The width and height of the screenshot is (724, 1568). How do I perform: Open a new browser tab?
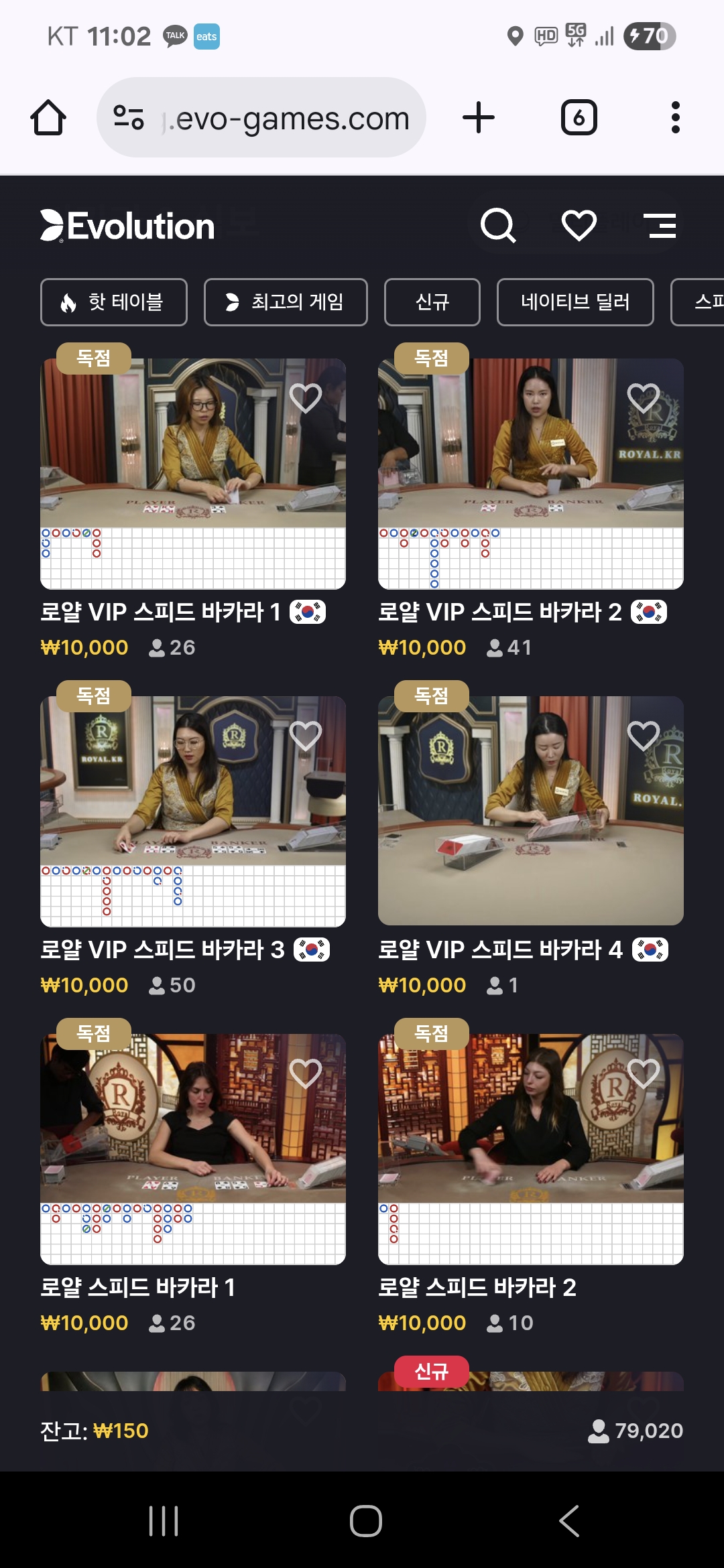pyautogui.click(x=479, y=118)
